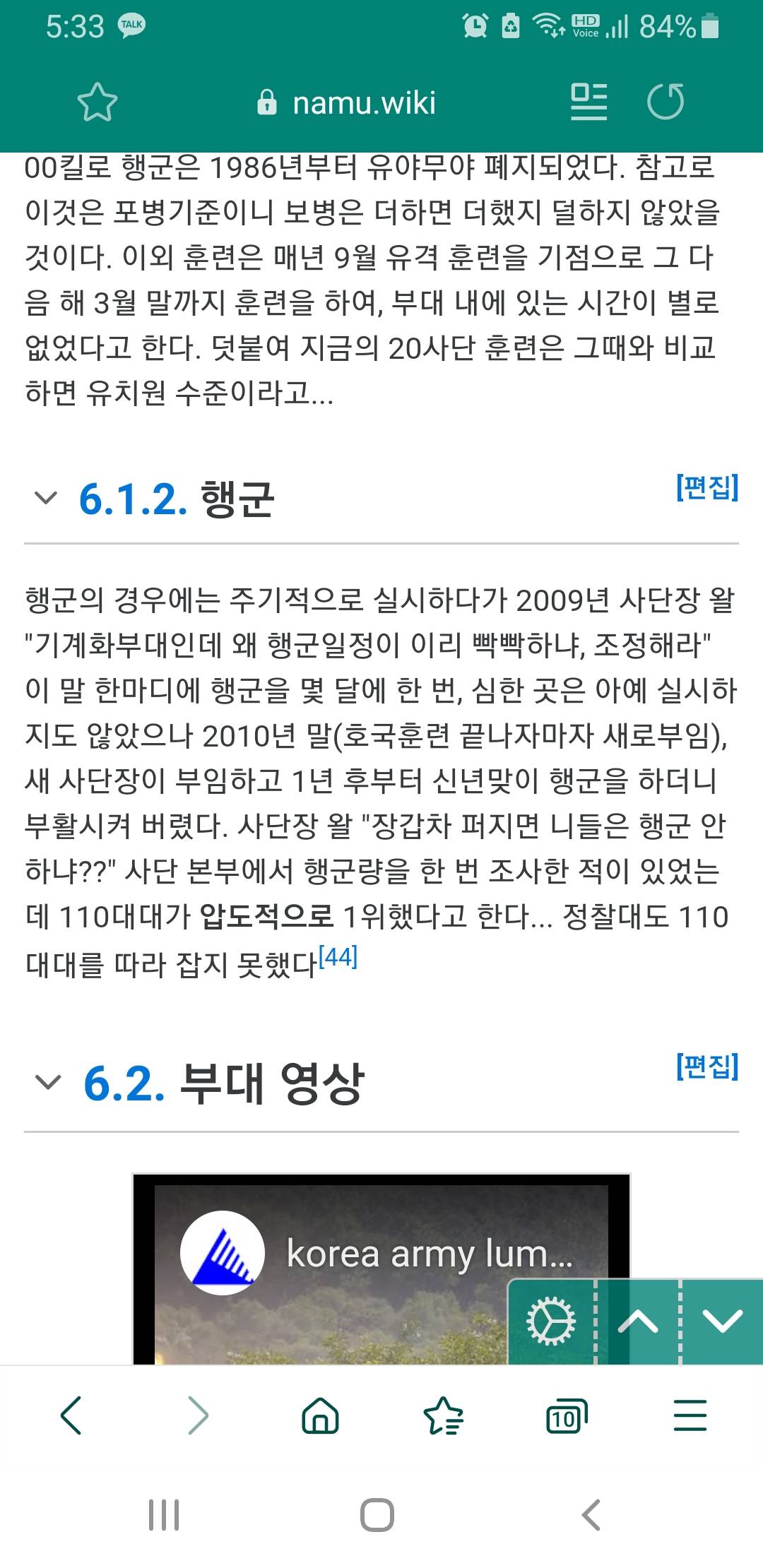Go back to the previous page
This screenshot has height=1568, width=763.
pos(71,1415)
